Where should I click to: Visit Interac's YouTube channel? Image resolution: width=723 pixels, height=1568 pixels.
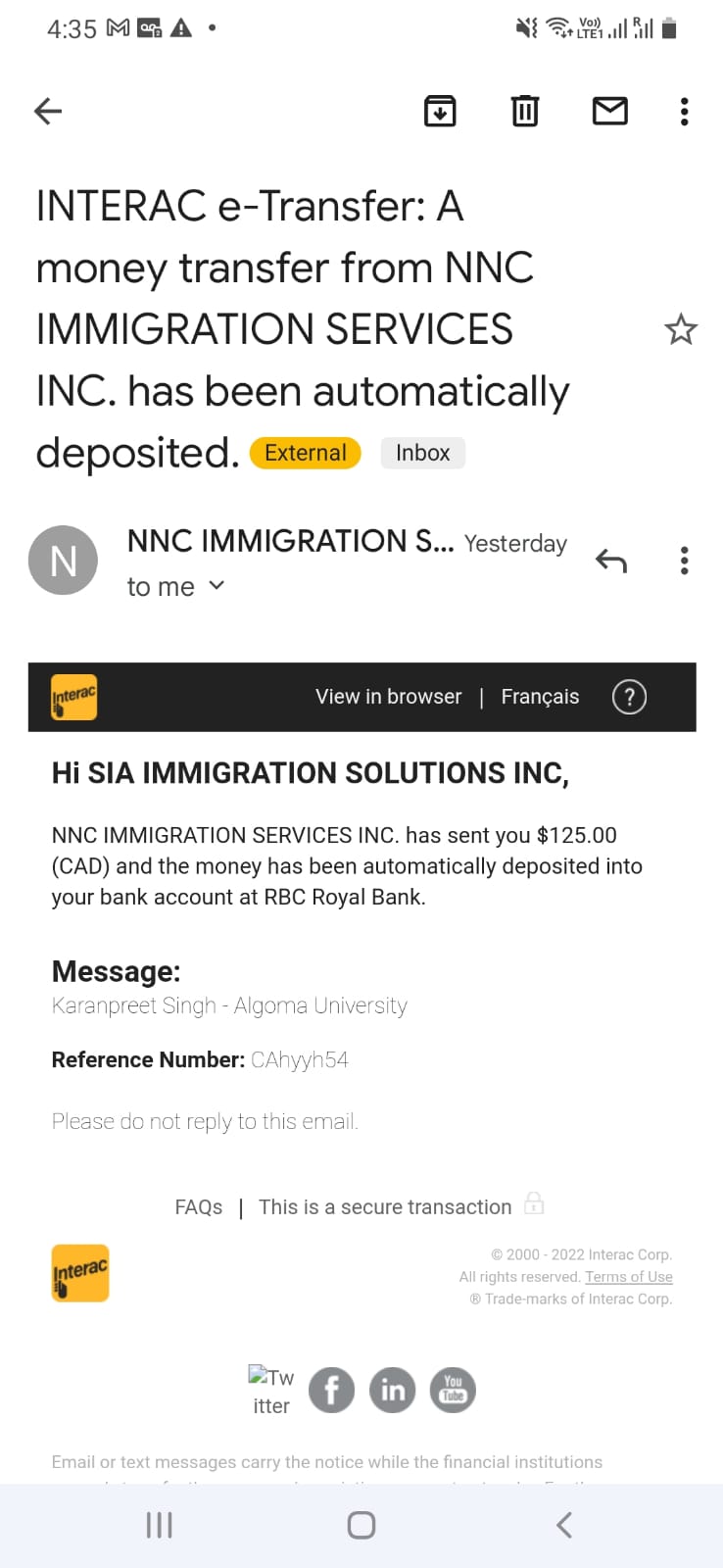pos(453,1391)
